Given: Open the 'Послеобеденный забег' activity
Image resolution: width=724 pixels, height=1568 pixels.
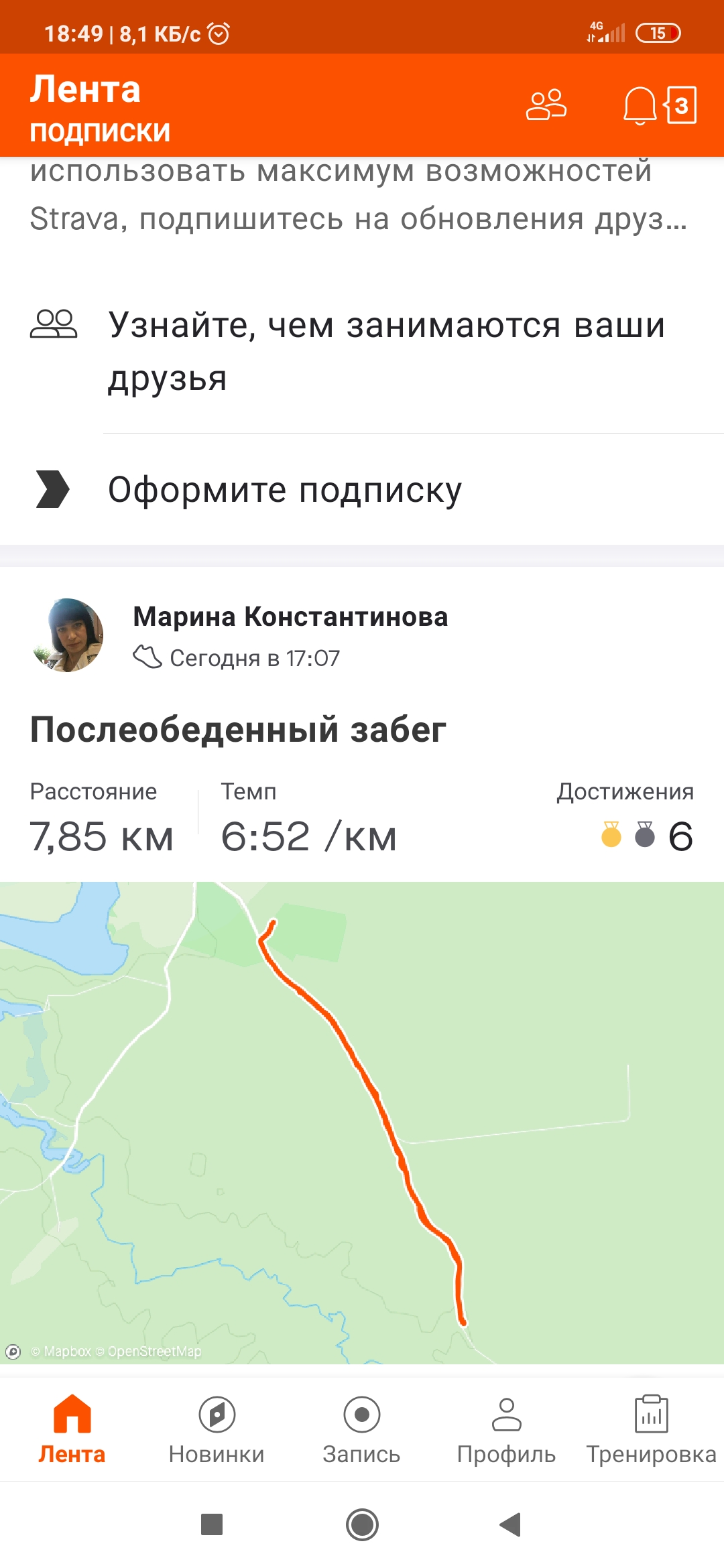Looking at the screenshot, I should pyautogui.click(x=238, y=729).
